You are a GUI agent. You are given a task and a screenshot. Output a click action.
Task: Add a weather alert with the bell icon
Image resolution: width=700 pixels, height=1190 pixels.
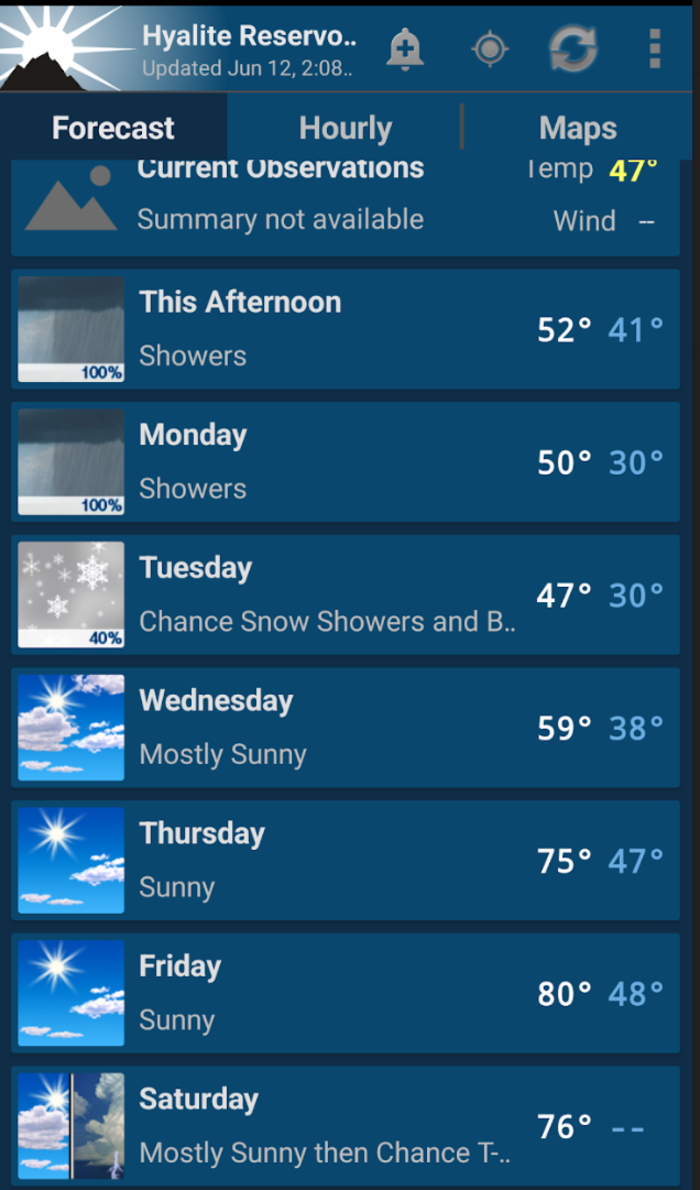point(405,48)
